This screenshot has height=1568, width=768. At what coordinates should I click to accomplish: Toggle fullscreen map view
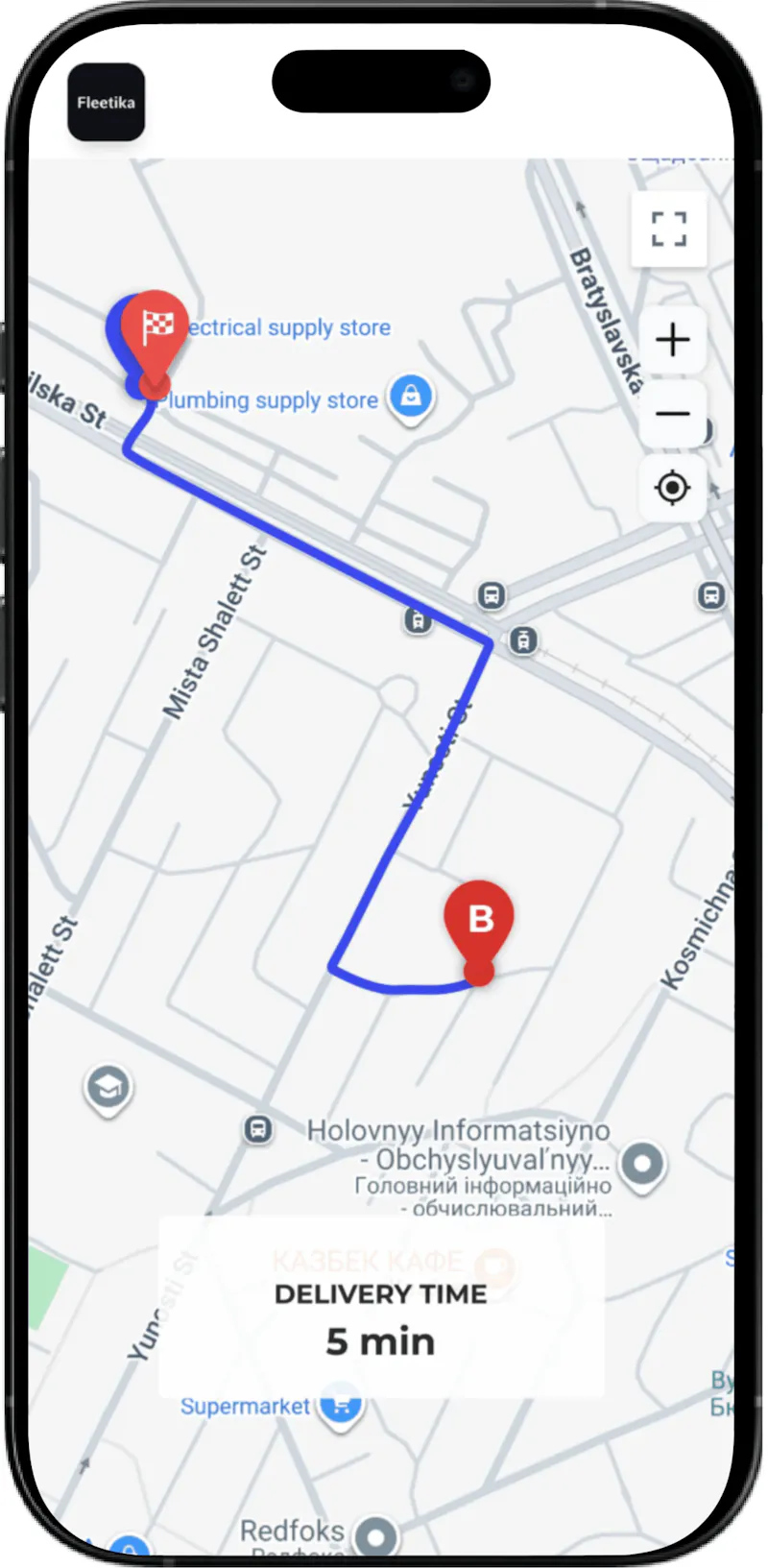point(669,229)
